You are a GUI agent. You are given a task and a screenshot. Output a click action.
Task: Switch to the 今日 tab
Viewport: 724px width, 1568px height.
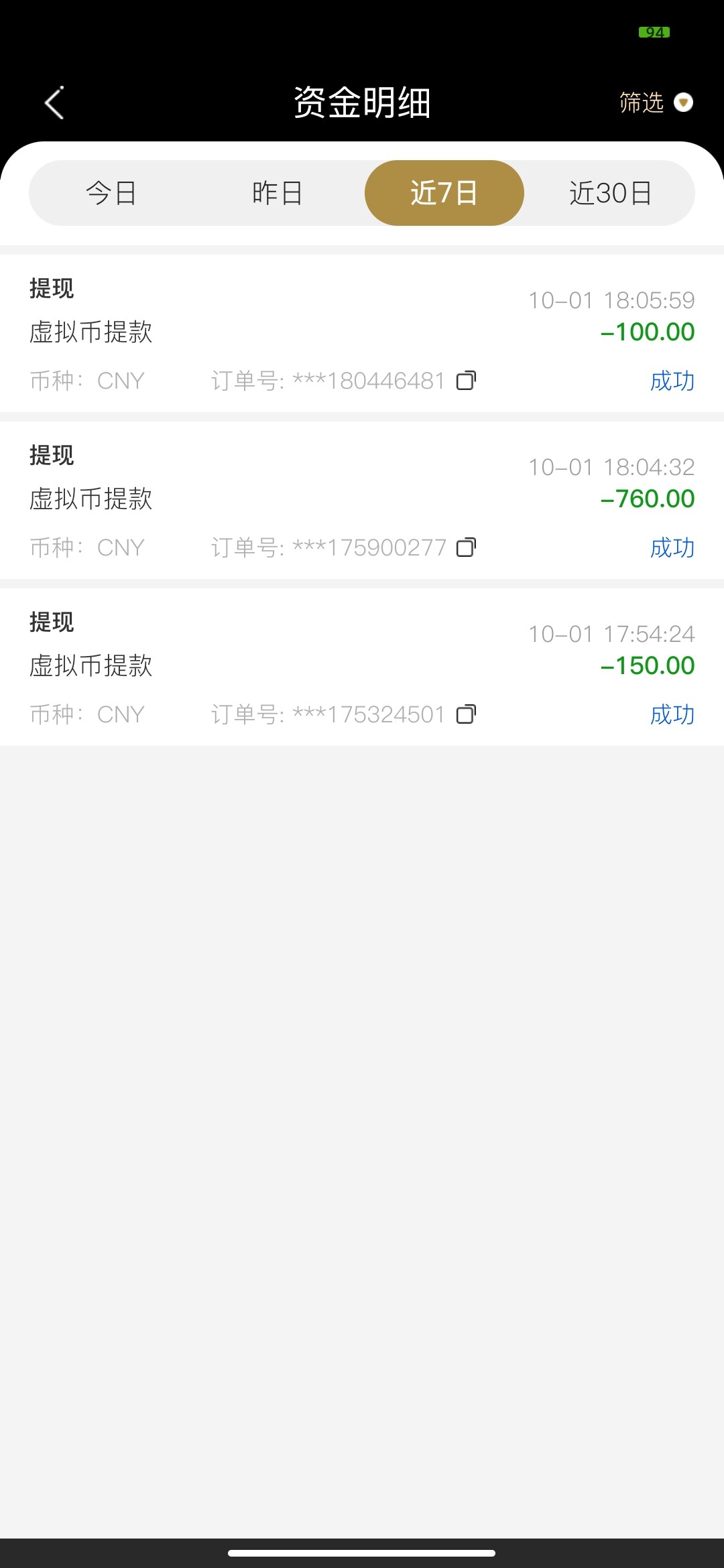pos(111,193)
